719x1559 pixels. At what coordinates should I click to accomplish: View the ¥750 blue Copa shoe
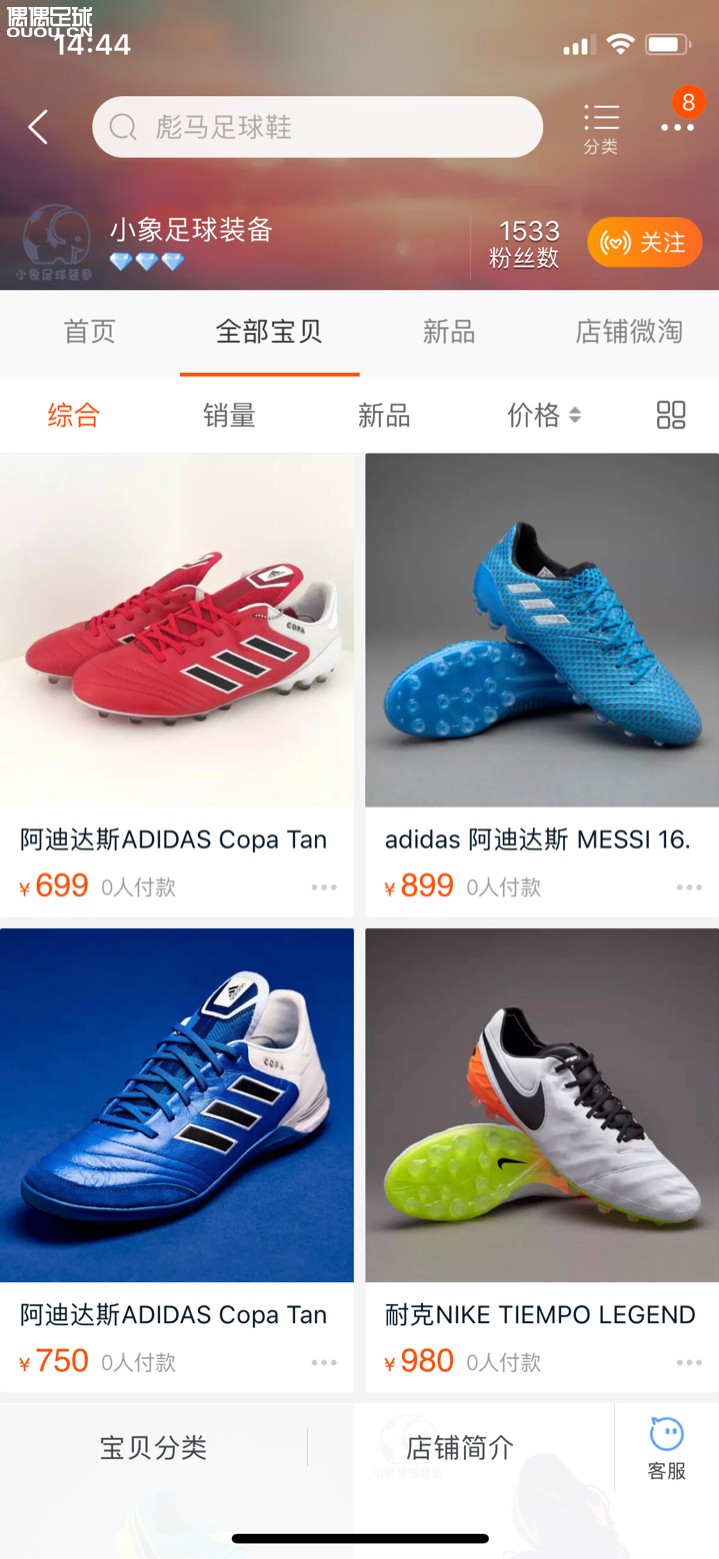[x=177, y=1105]
